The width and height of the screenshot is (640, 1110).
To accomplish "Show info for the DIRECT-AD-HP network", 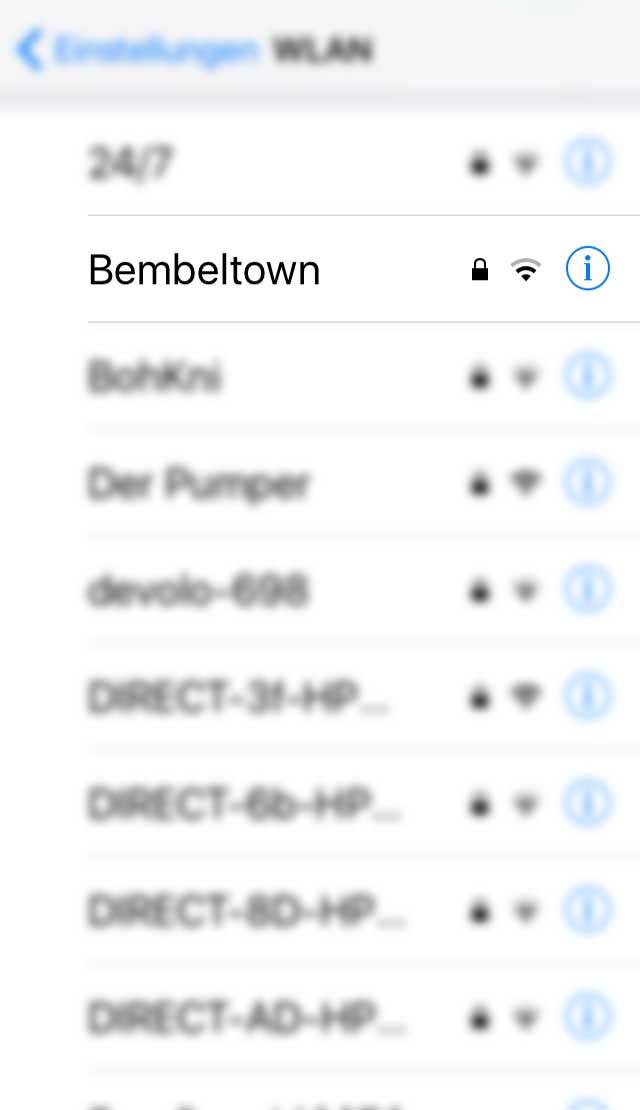I will tap(587, 1018).
